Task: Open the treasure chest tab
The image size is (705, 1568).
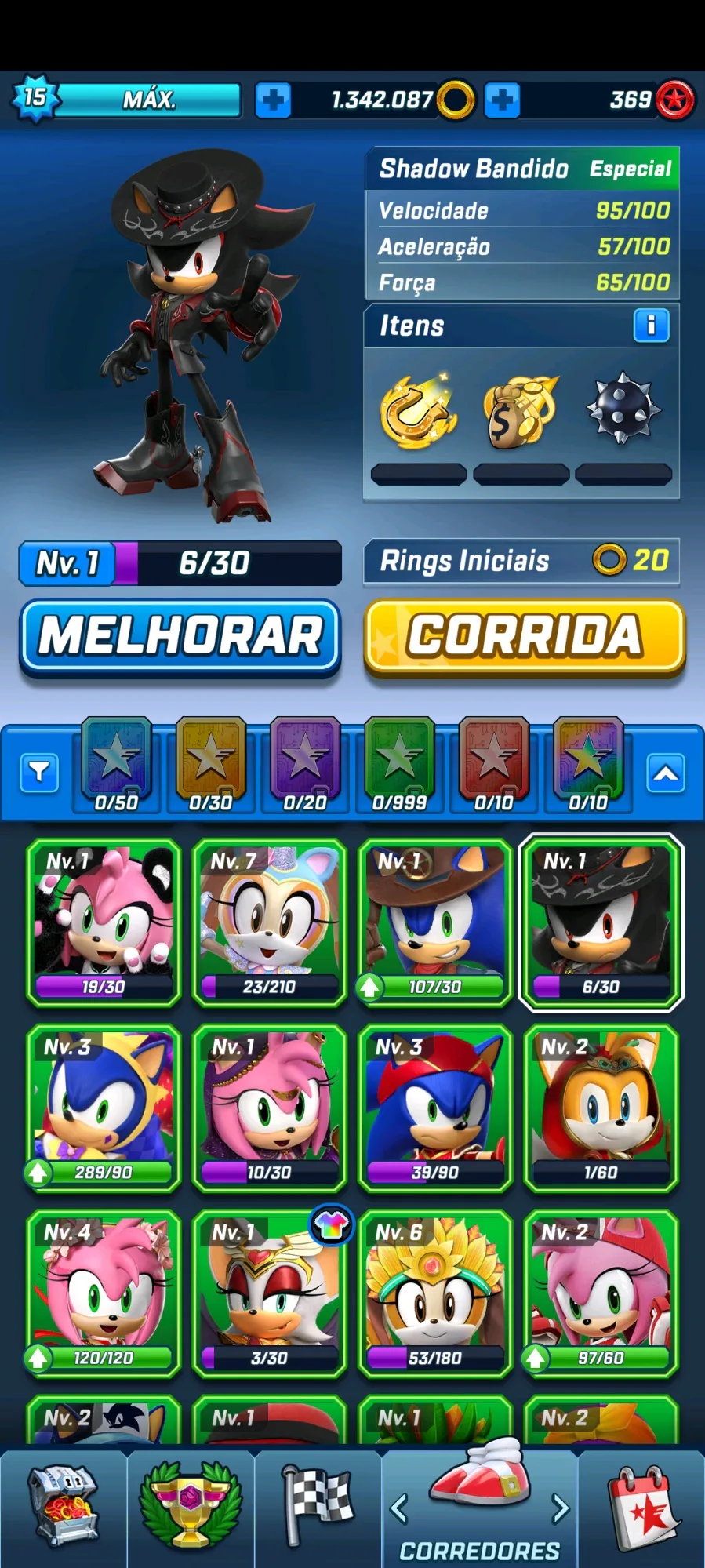Action: [64, 1506]
